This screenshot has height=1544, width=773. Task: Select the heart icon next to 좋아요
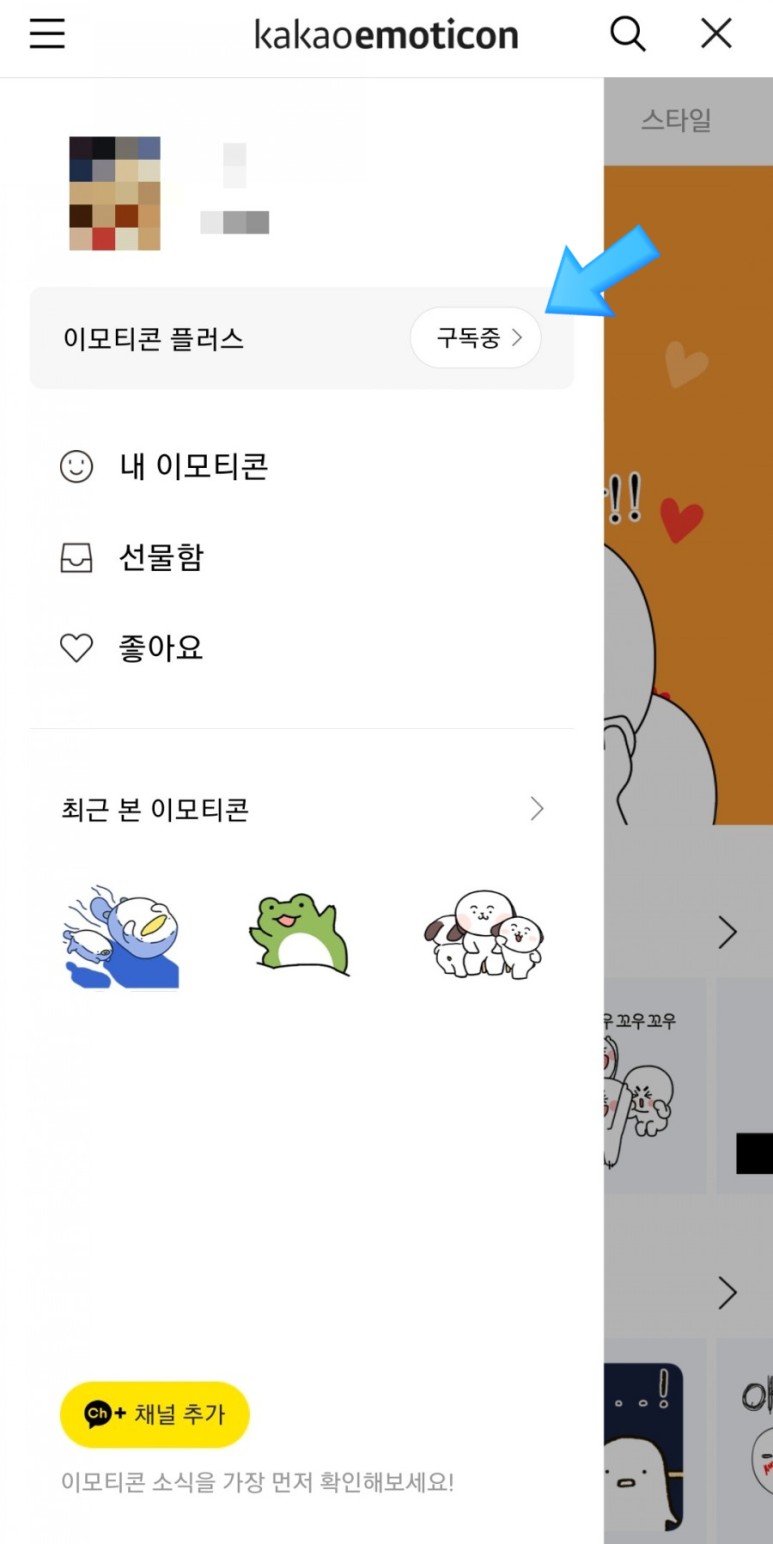[x=77, y=647]
